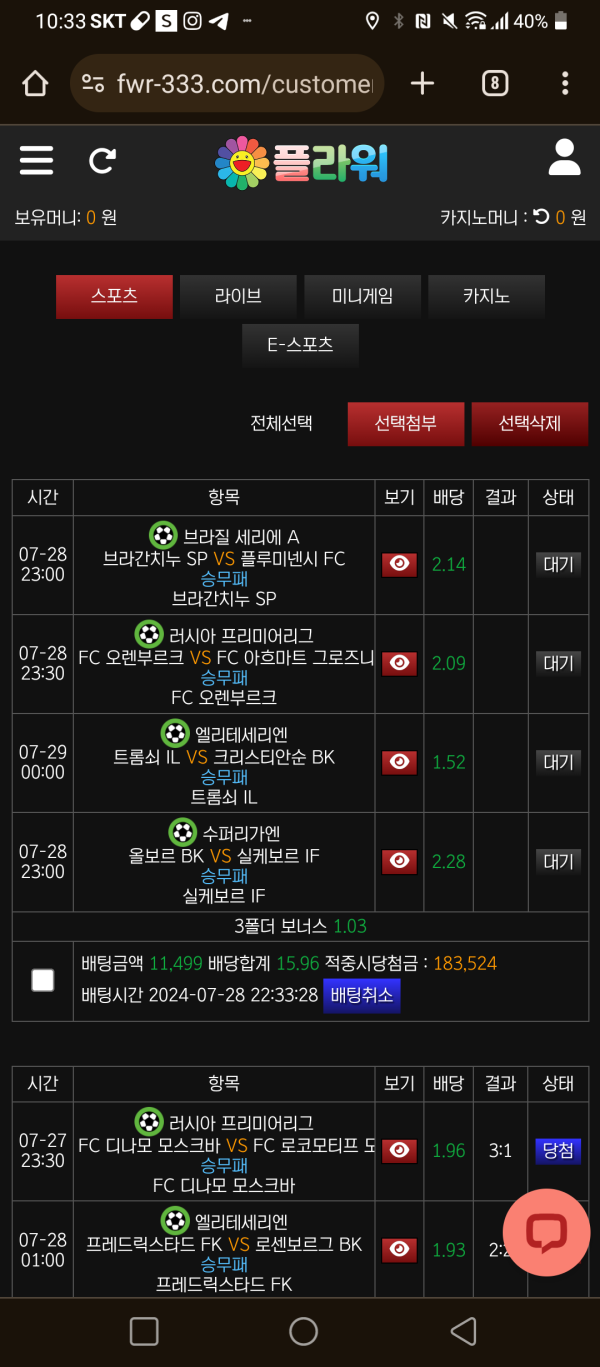
Task: Cancel the bet with 배팅취소
Action: 361,996
